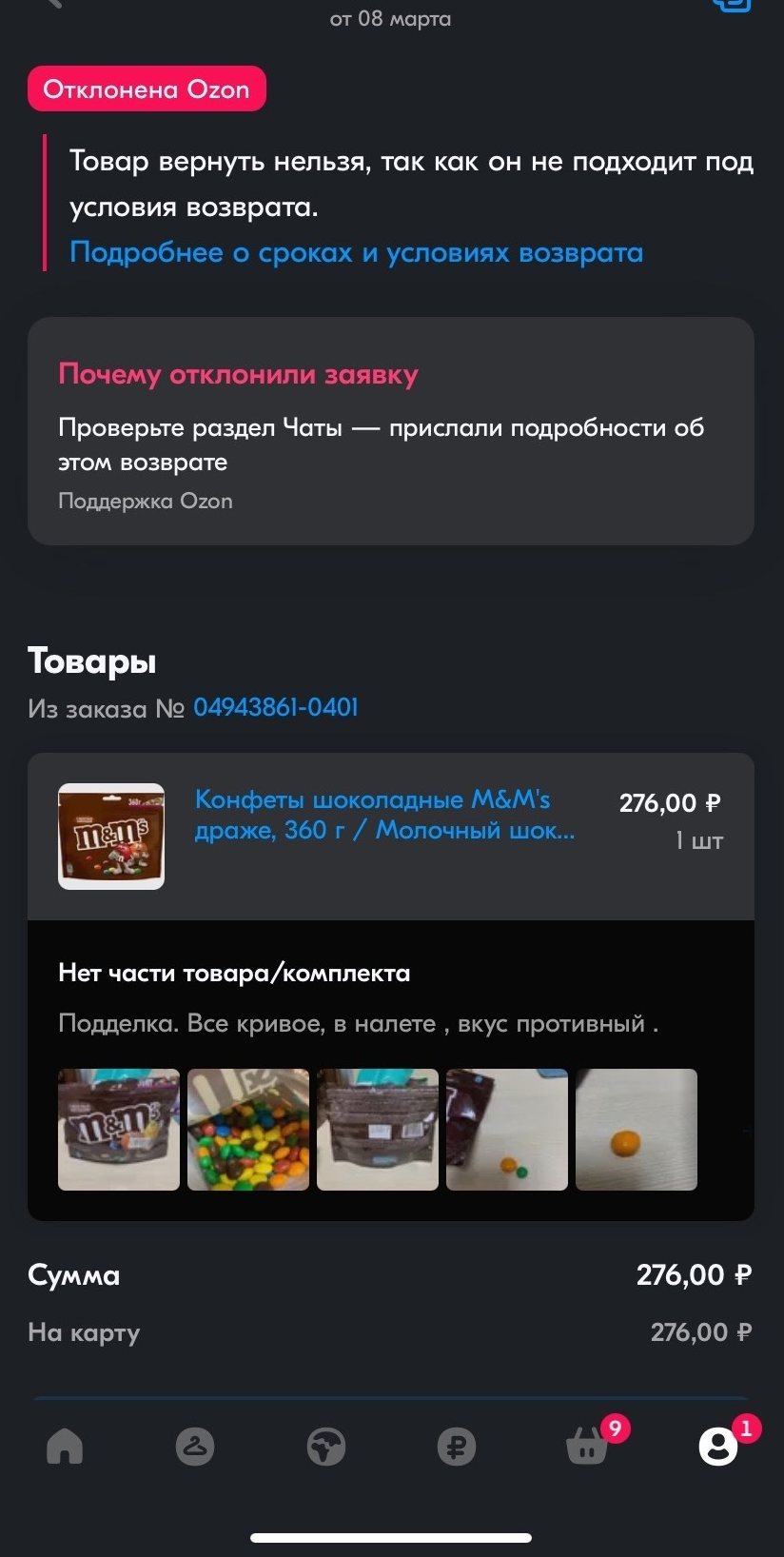
Task: View the third photo of the package back
Action: [x=378, y=1129]
